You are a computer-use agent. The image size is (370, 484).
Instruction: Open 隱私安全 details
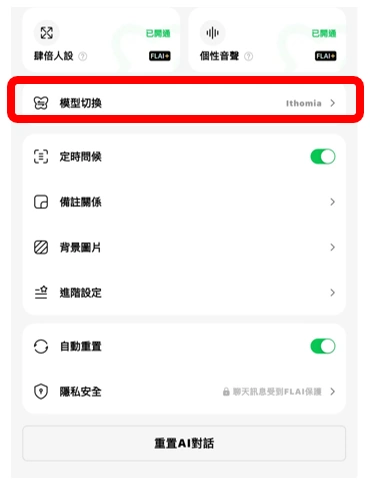[x=184, y=391]
